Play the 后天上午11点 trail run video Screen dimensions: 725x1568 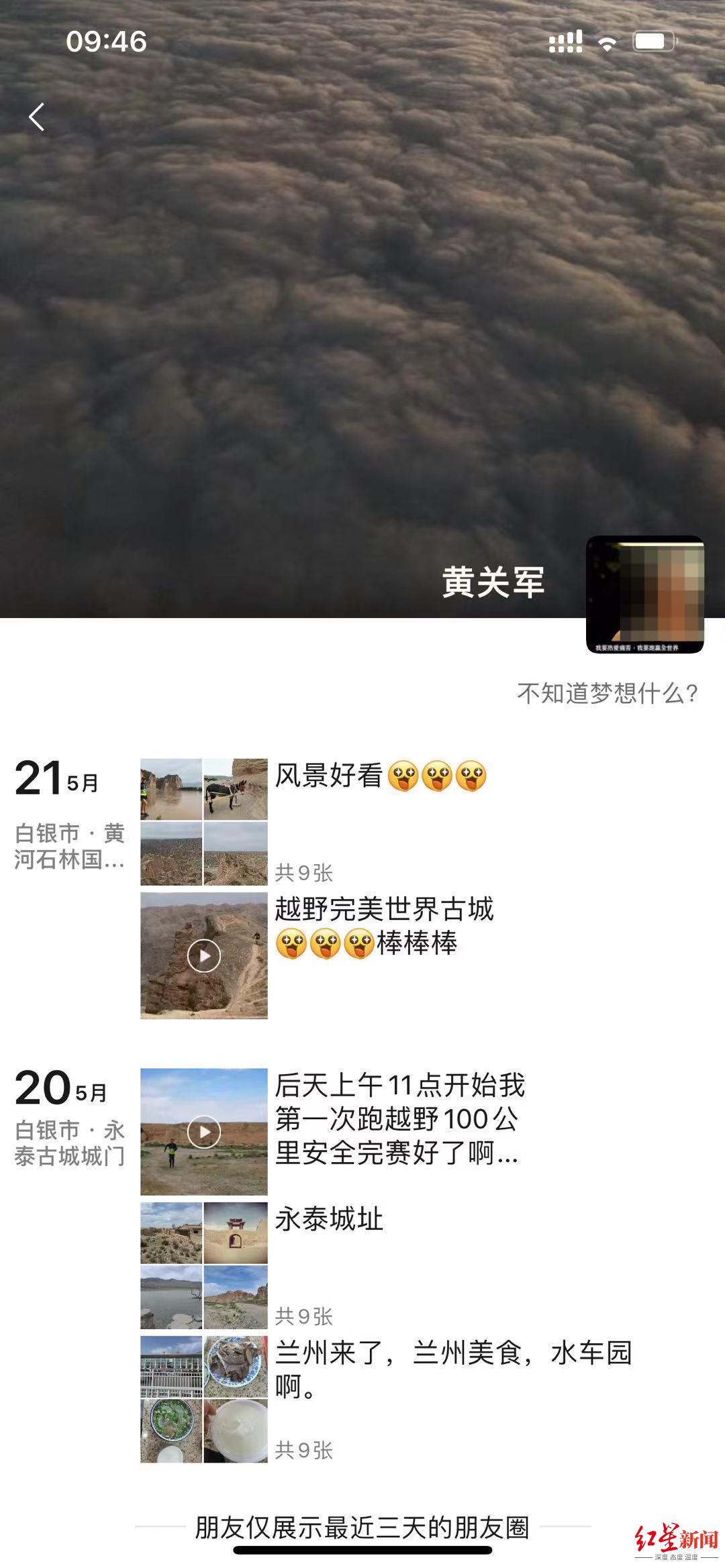pyautogui.click(x=204, y=1132)
